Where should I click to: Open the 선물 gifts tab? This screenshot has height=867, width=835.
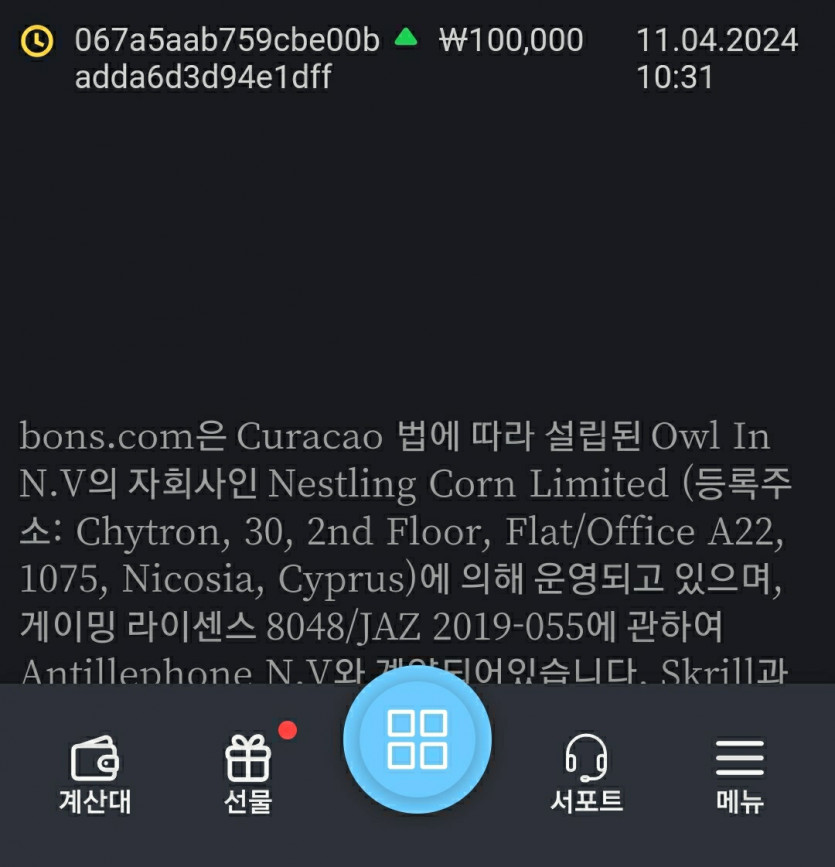click(248, 773)
